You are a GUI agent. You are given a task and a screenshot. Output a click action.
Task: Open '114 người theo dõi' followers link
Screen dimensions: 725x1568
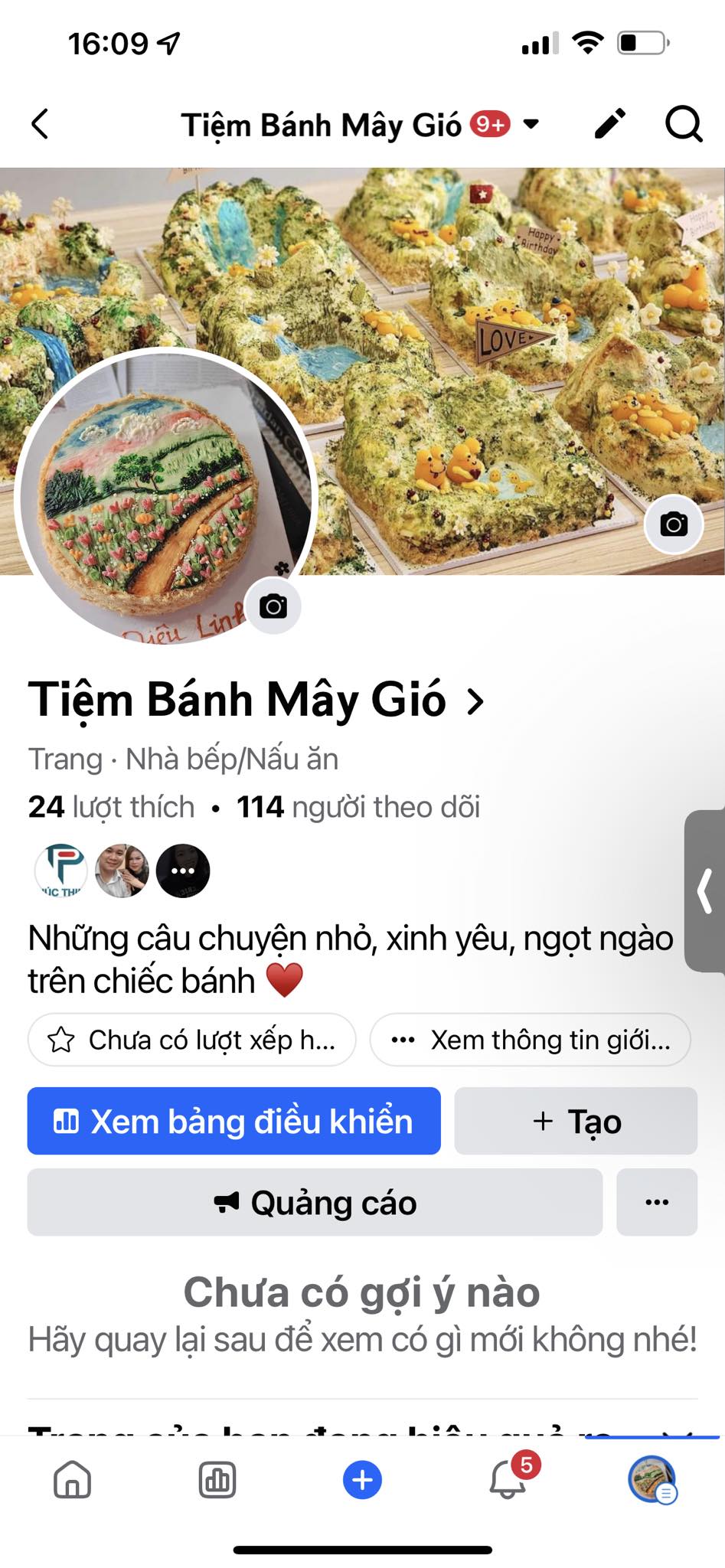click(358, 807)
